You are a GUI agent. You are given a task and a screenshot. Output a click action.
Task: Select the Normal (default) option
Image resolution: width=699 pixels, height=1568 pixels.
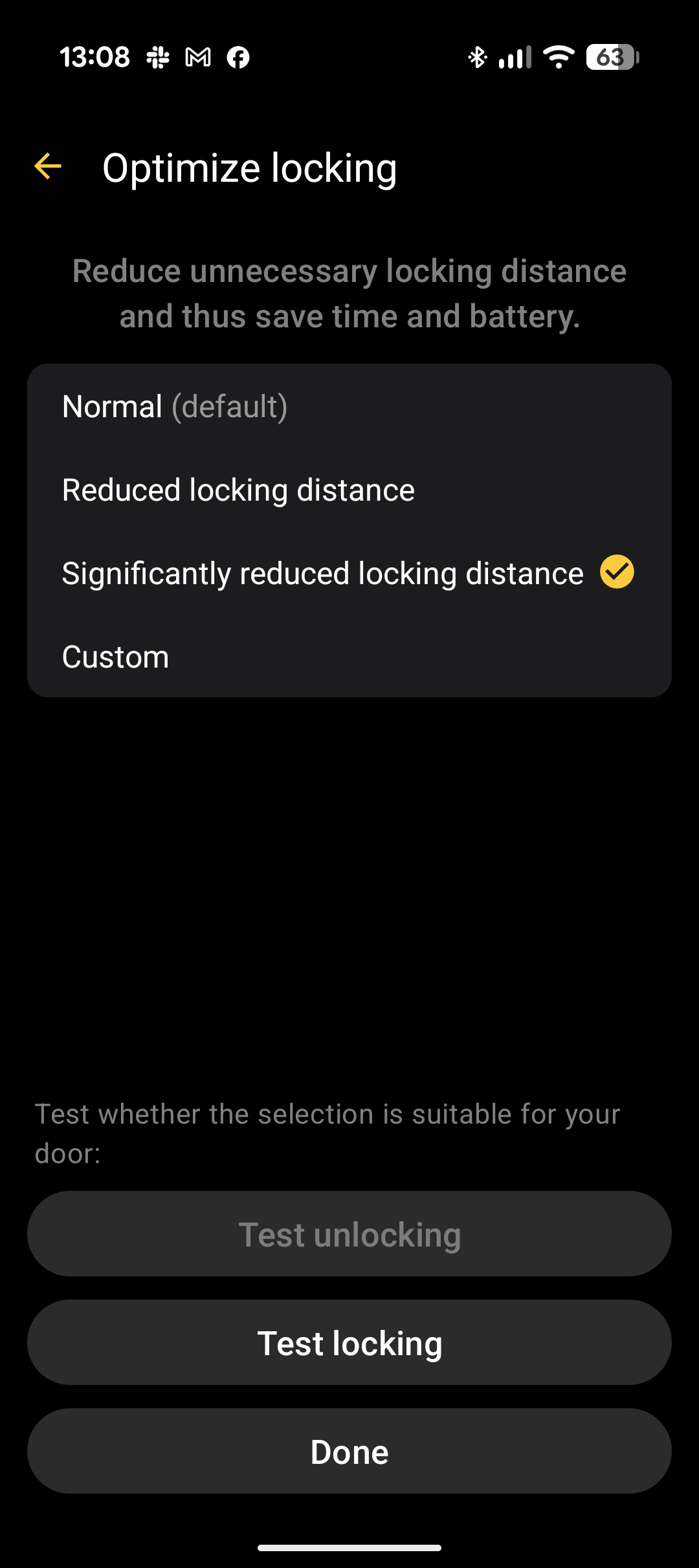[349, 406]
